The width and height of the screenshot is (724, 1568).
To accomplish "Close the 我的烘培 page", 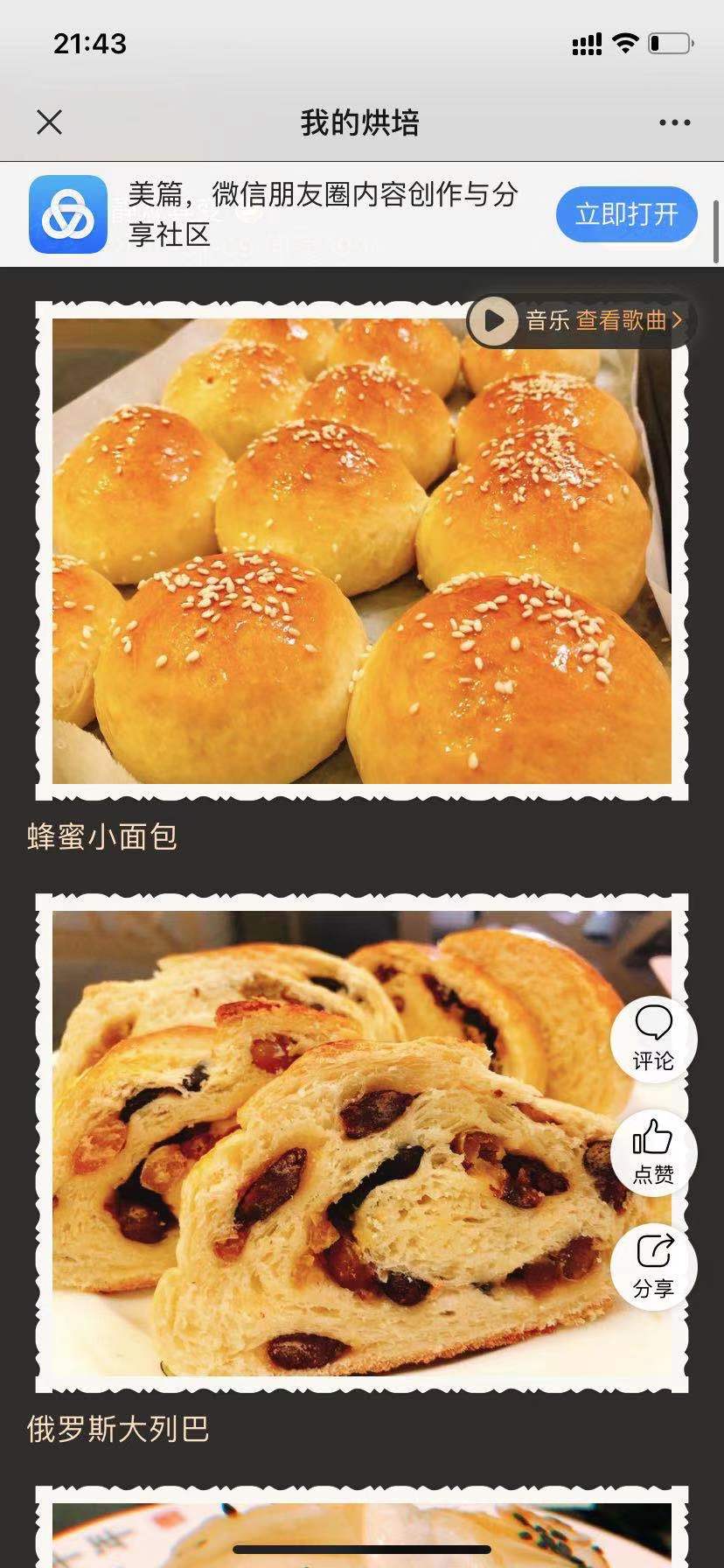I will (x=50, y=122).
